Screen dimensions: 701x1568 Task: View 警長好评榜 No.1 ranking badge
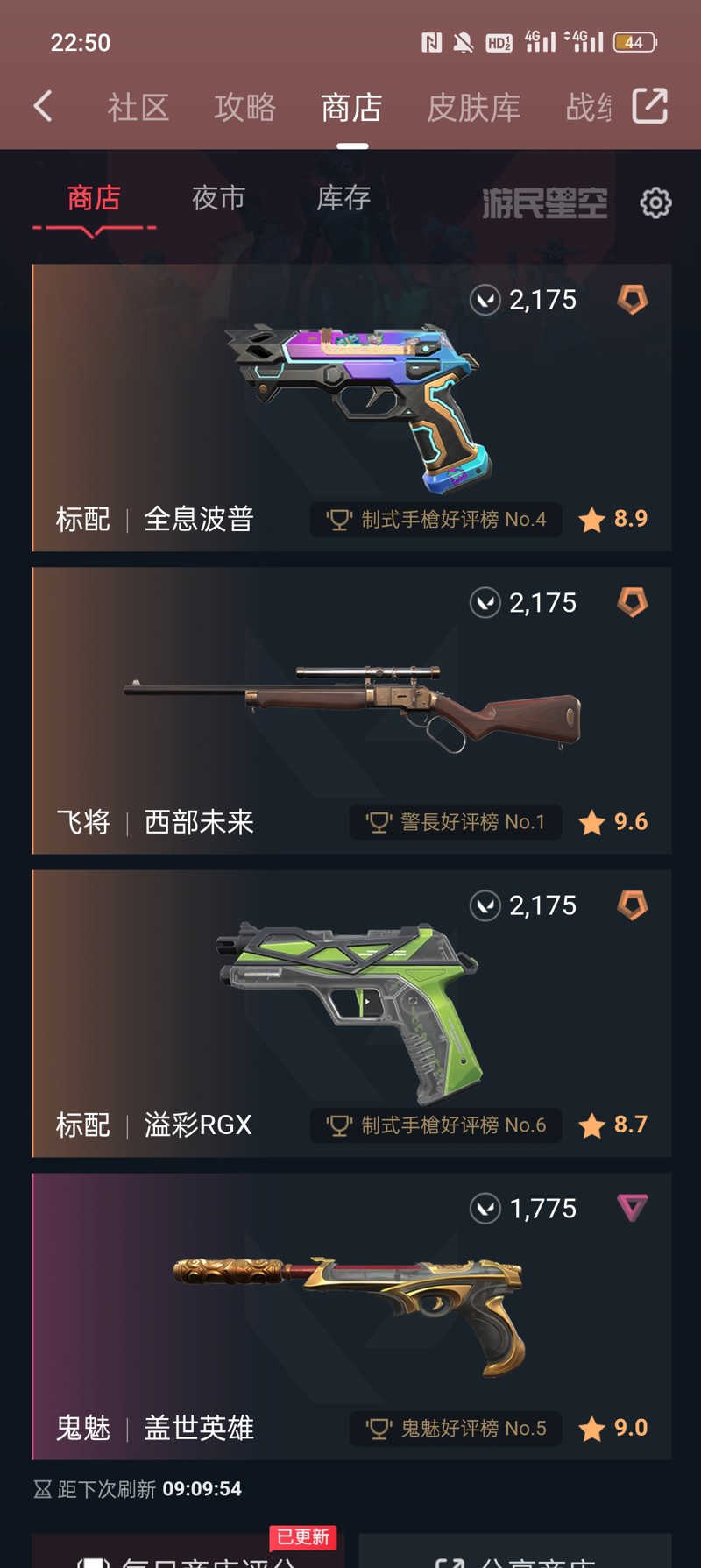click(456, 822)
